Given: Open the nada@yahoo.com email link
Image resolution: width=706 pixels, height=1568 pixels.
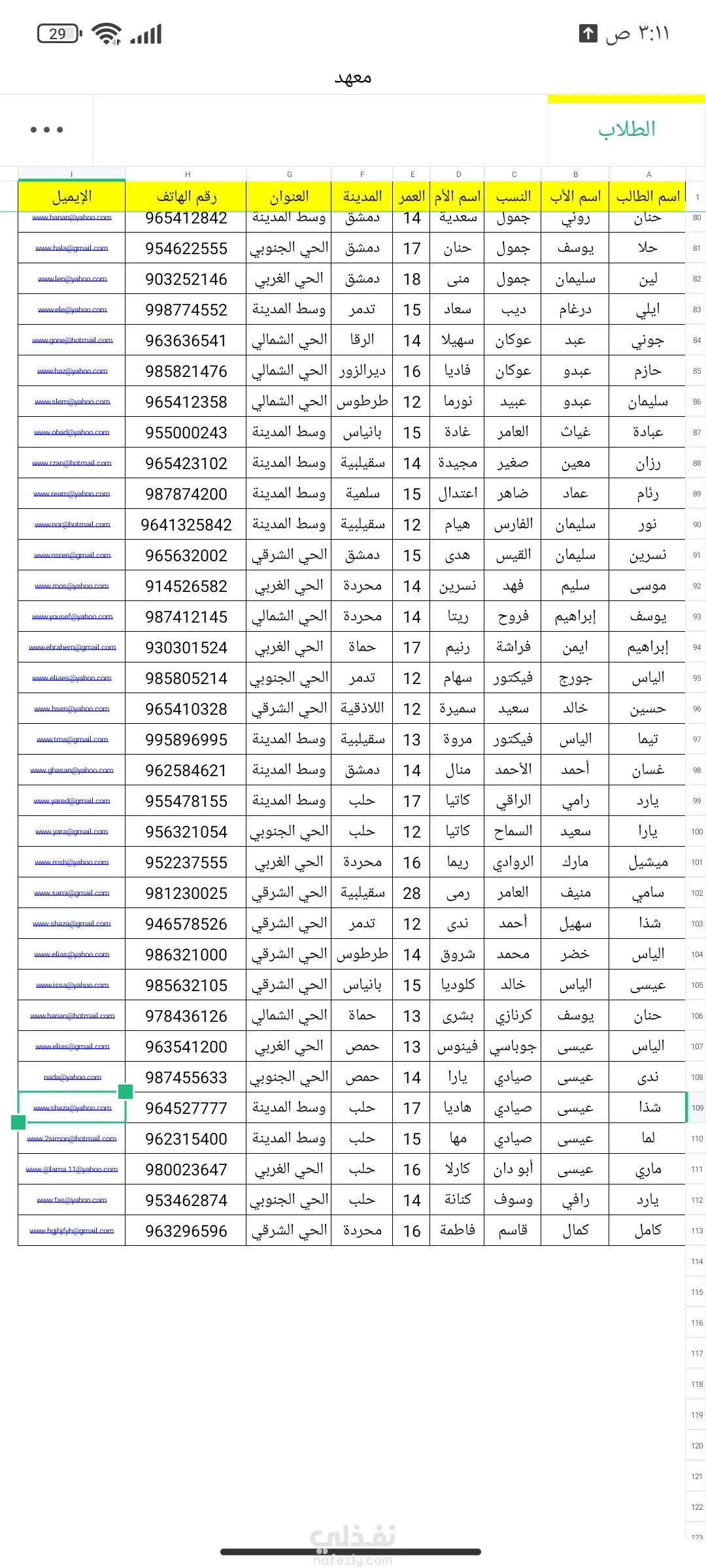Looking at the screenshot, I should coord(72,1077).
